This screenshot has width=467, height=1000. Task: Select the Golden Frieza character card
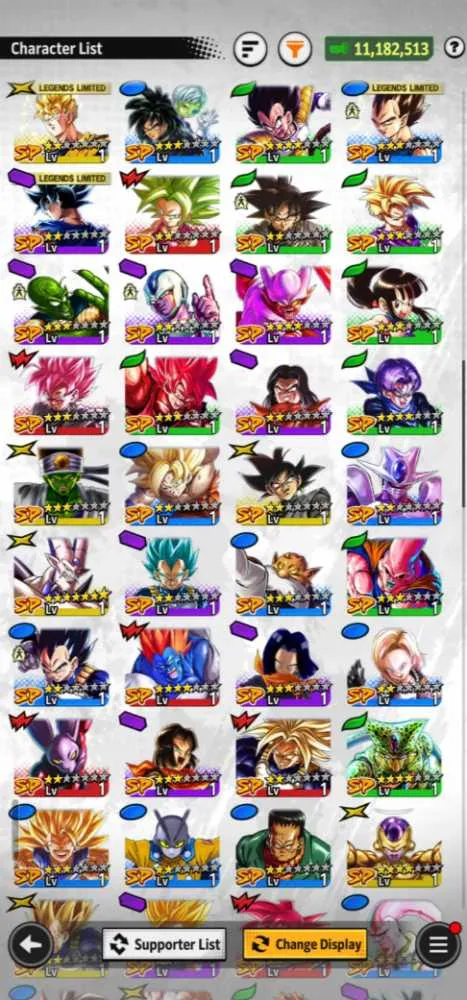click(394, 848)
